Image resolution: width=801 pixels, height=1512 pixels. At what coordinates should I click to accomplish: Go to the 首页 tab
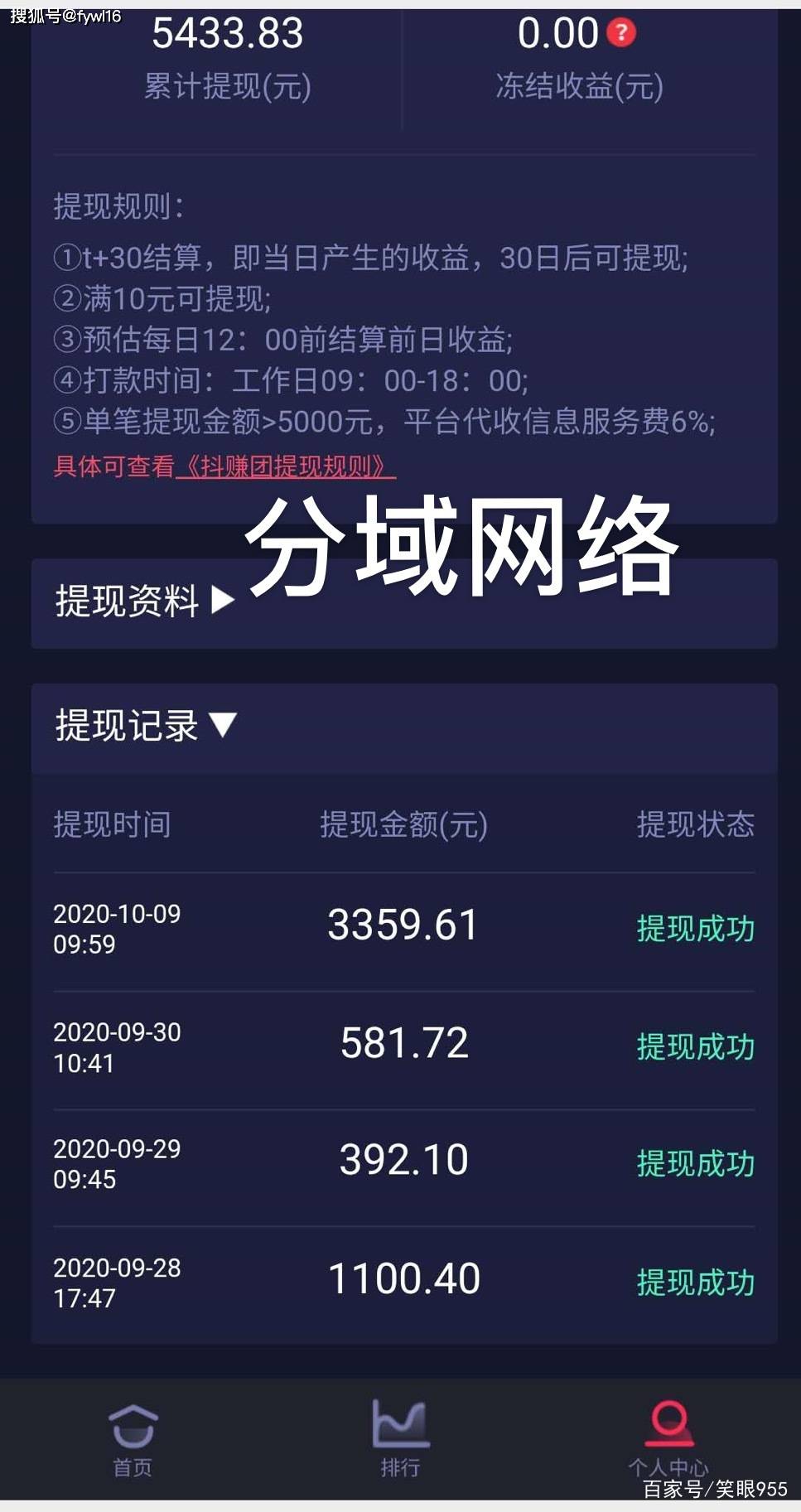133,1440
